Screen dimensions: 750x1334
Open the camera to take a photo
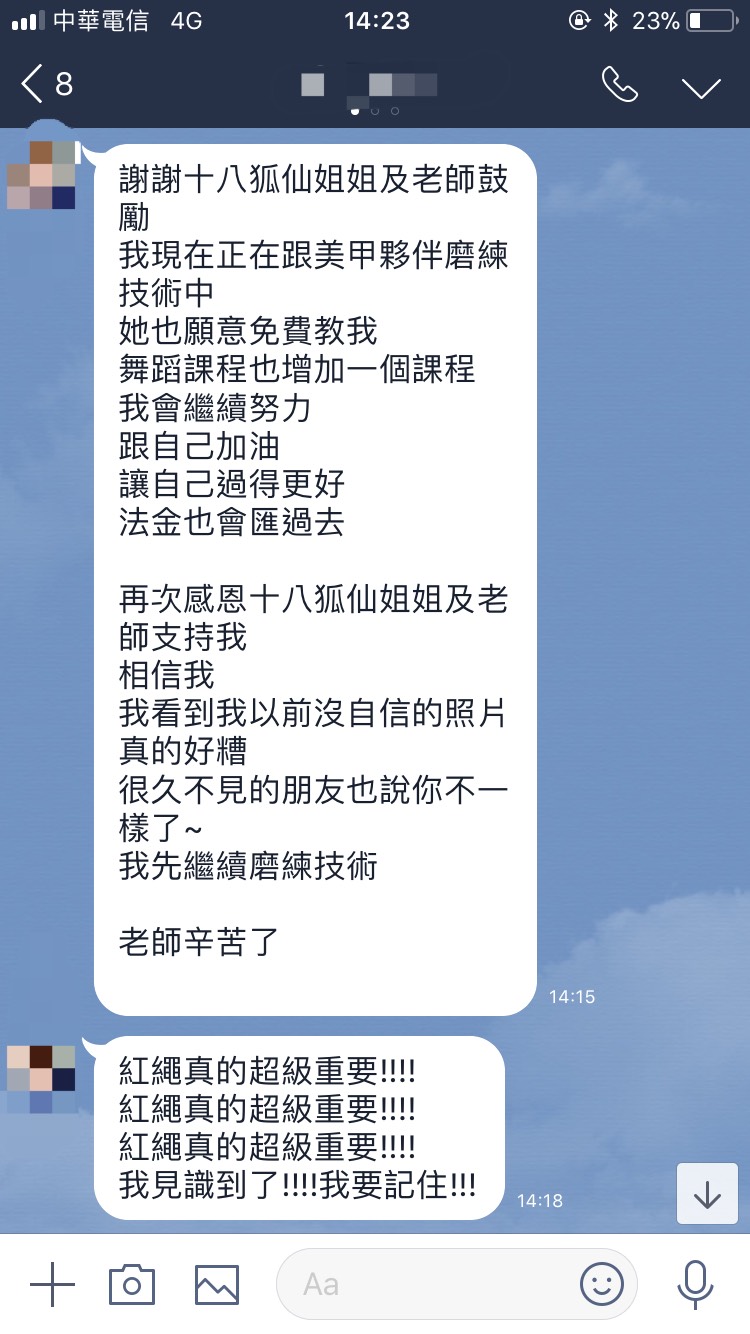pos(132,1283)
